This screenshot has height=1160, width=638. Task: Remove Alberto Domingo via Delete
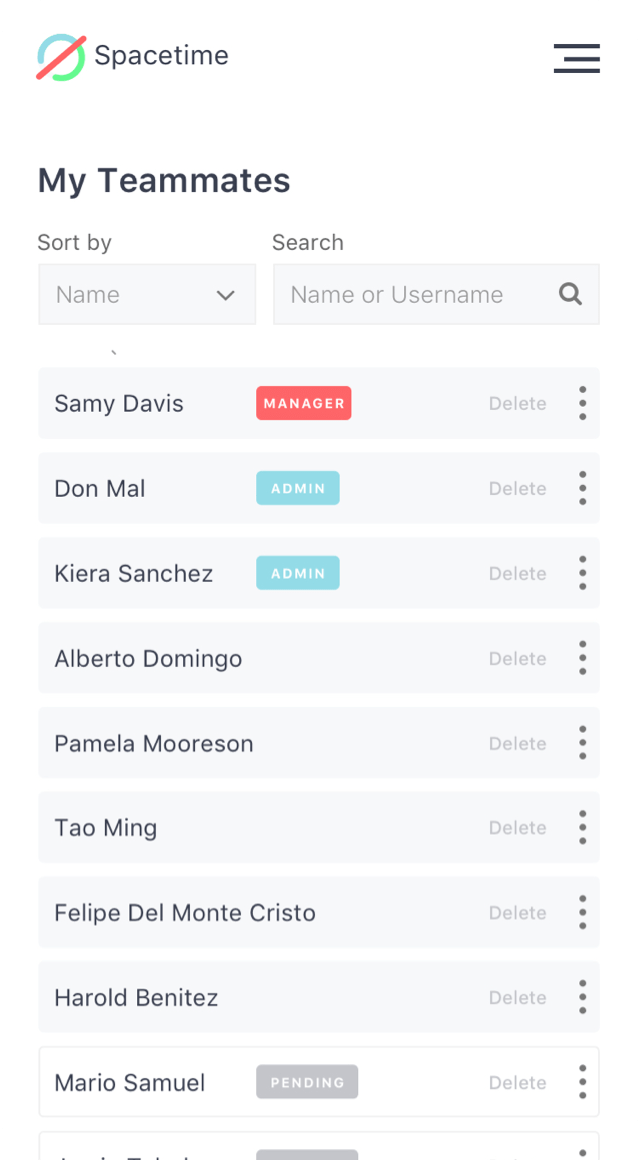[517, 658]
